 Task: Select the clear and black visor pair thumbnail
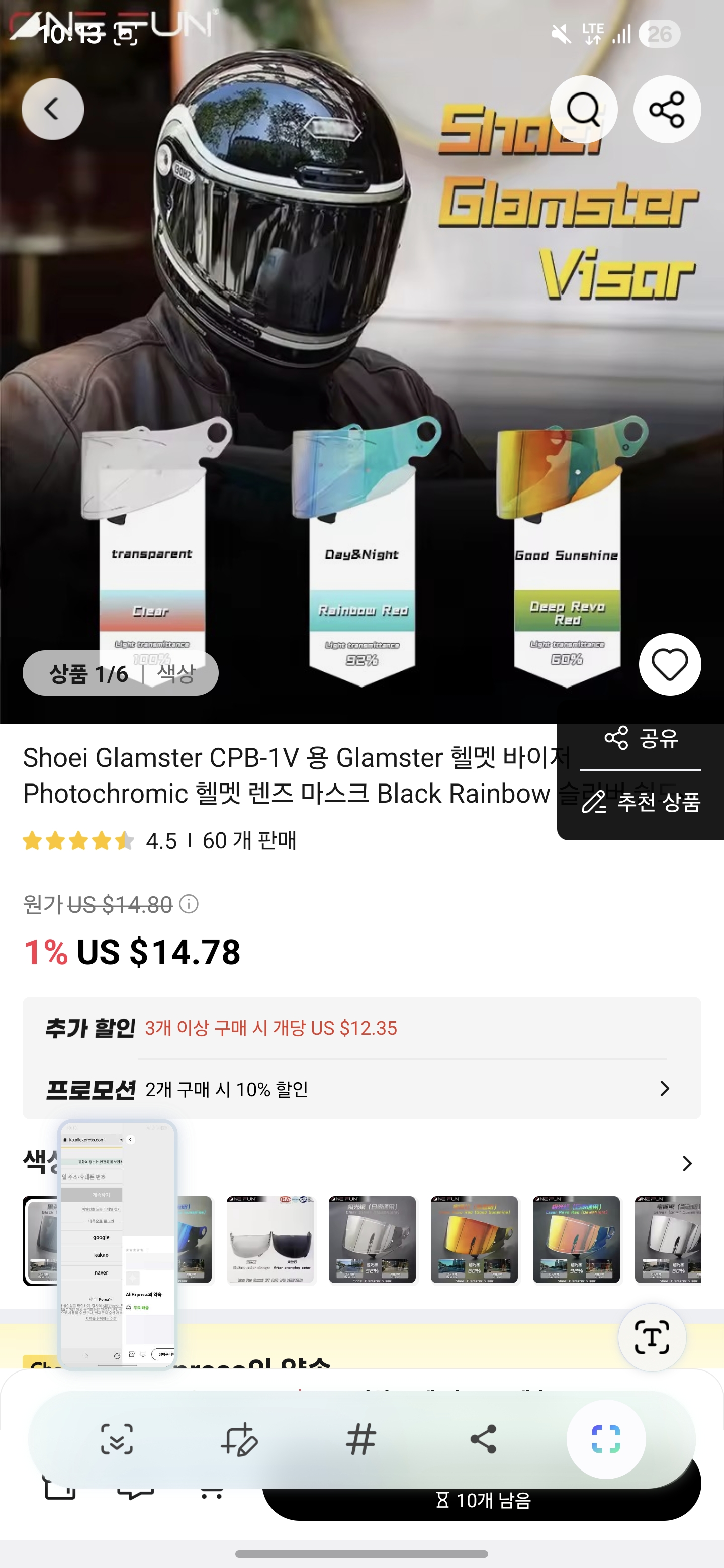(270, 1240)
